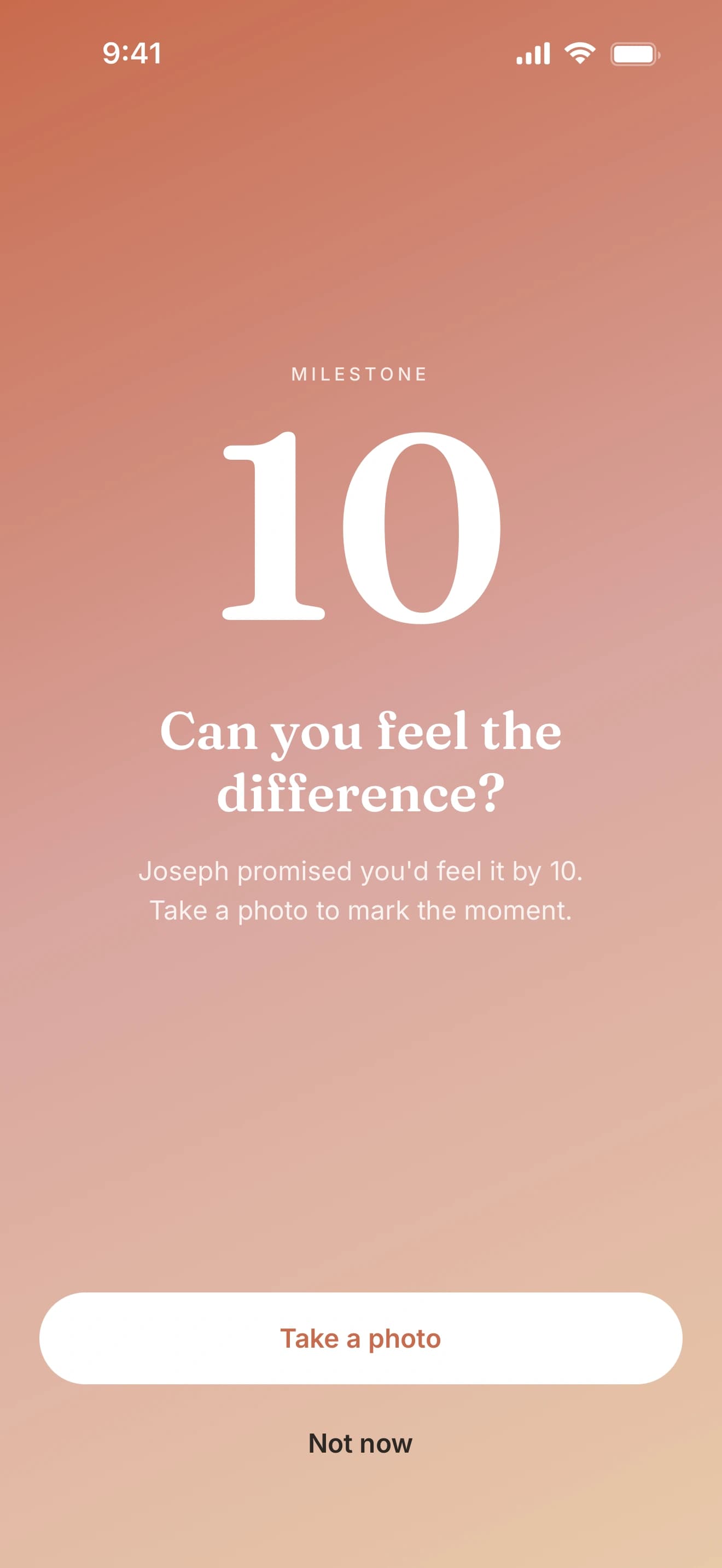Dismiss the milestone with Not now

point(360,1443)
